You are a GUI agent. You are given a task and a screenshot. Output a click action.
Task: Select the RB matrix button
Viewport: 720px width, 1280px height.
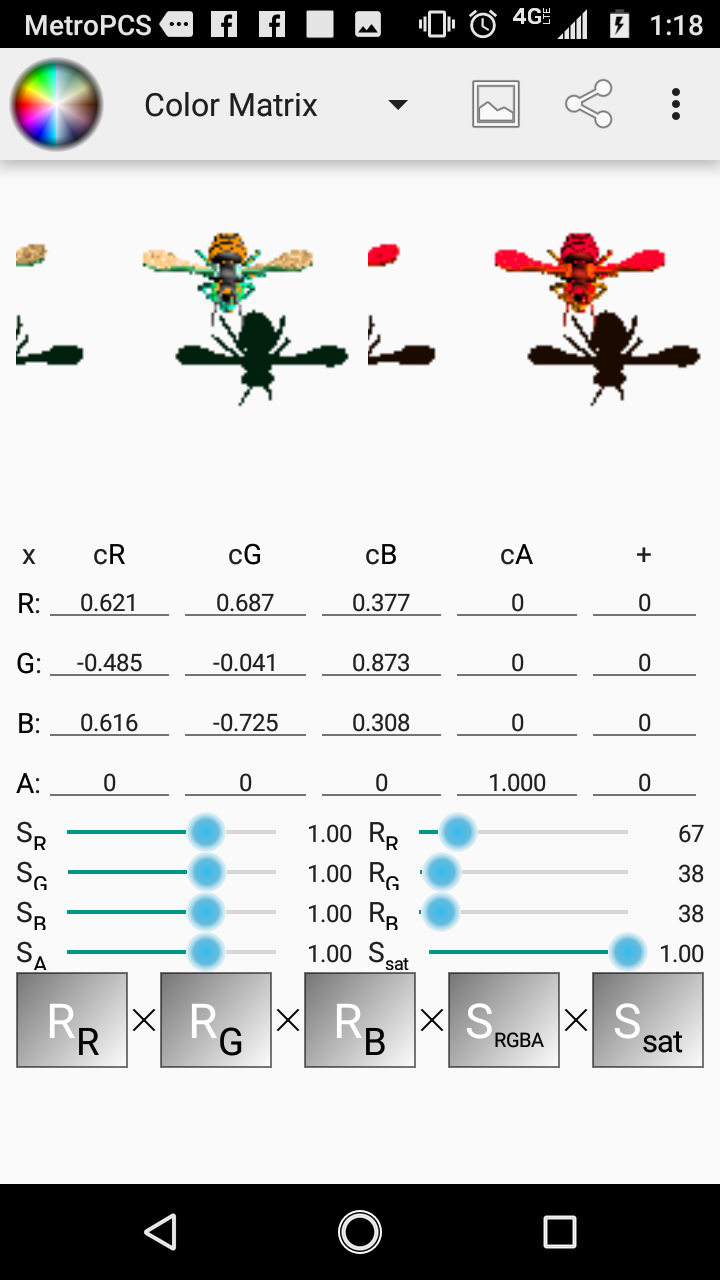(360, 1020)
